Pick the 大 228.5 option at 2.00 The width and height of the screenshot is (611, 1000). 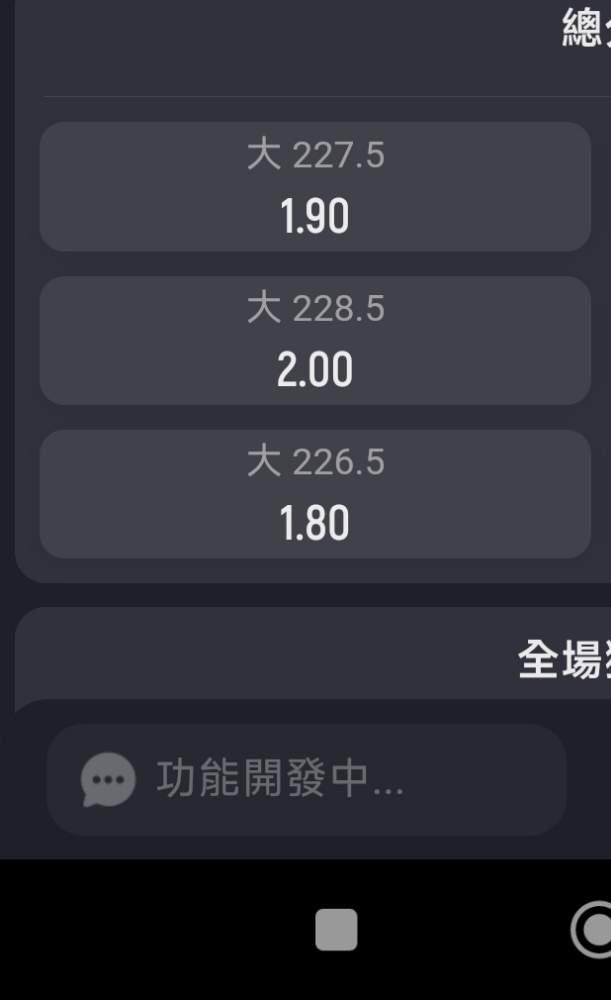(x=315, y=341)
